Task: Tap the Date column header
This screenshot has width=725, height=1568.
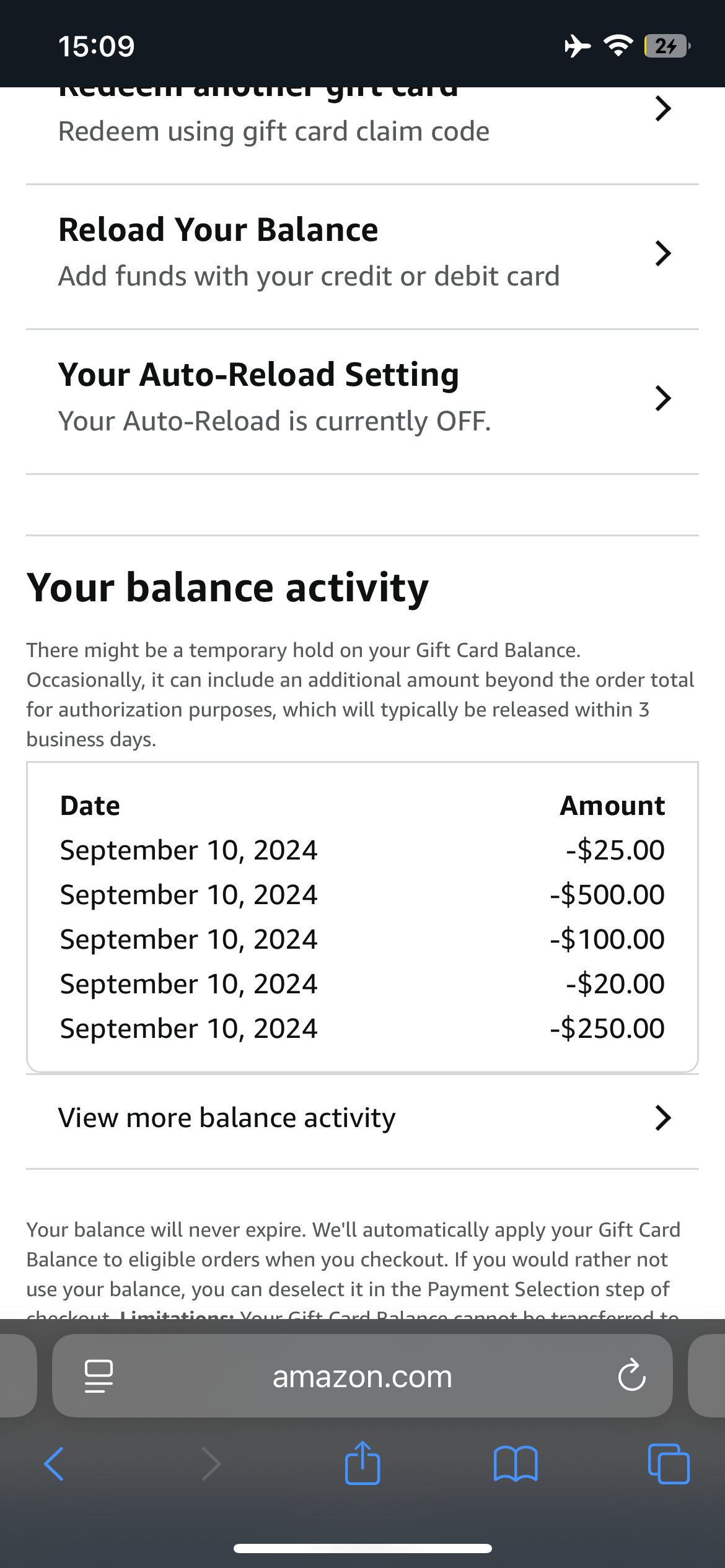Action: click(89, 805)
